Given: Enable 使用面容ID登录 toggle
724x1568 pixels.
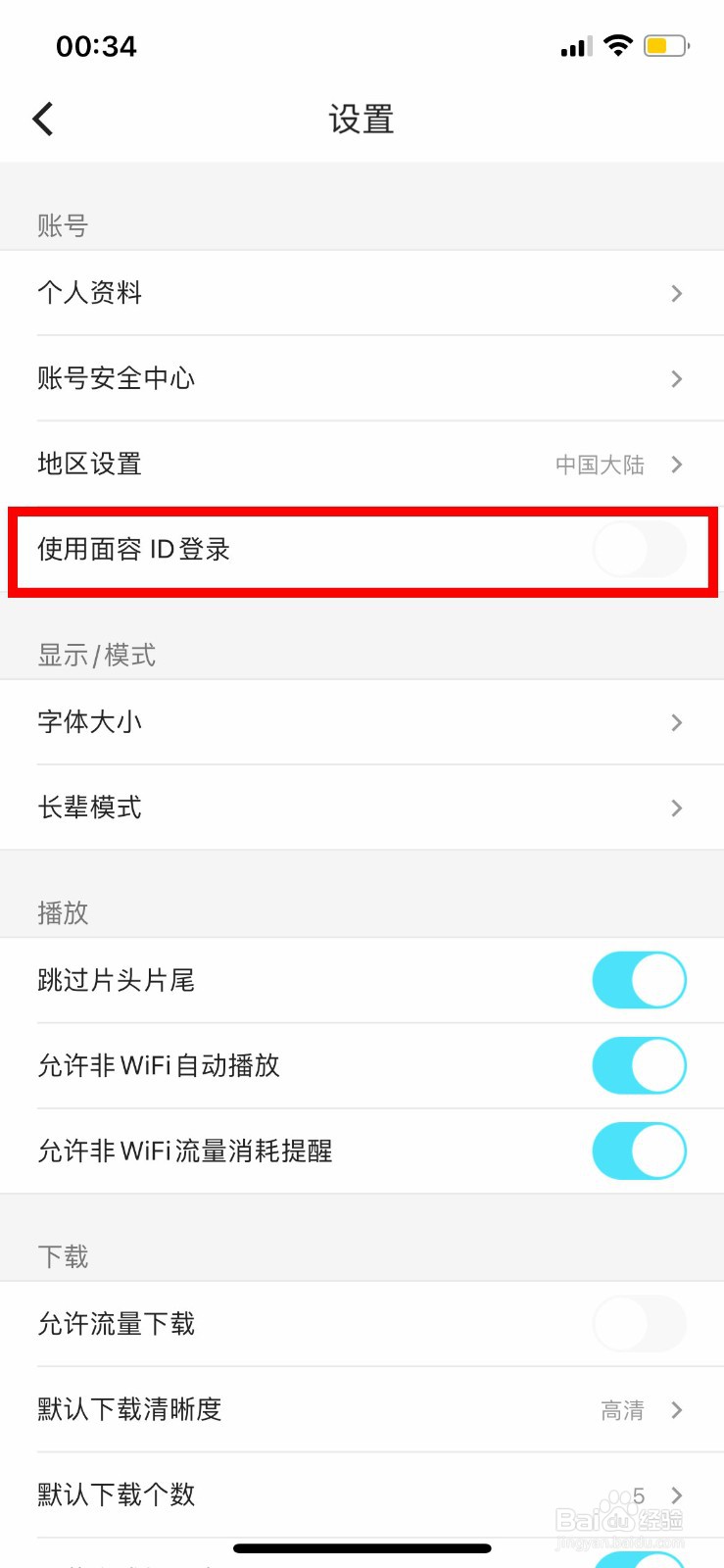Looking at the screenshot, I should coord(640,550).
